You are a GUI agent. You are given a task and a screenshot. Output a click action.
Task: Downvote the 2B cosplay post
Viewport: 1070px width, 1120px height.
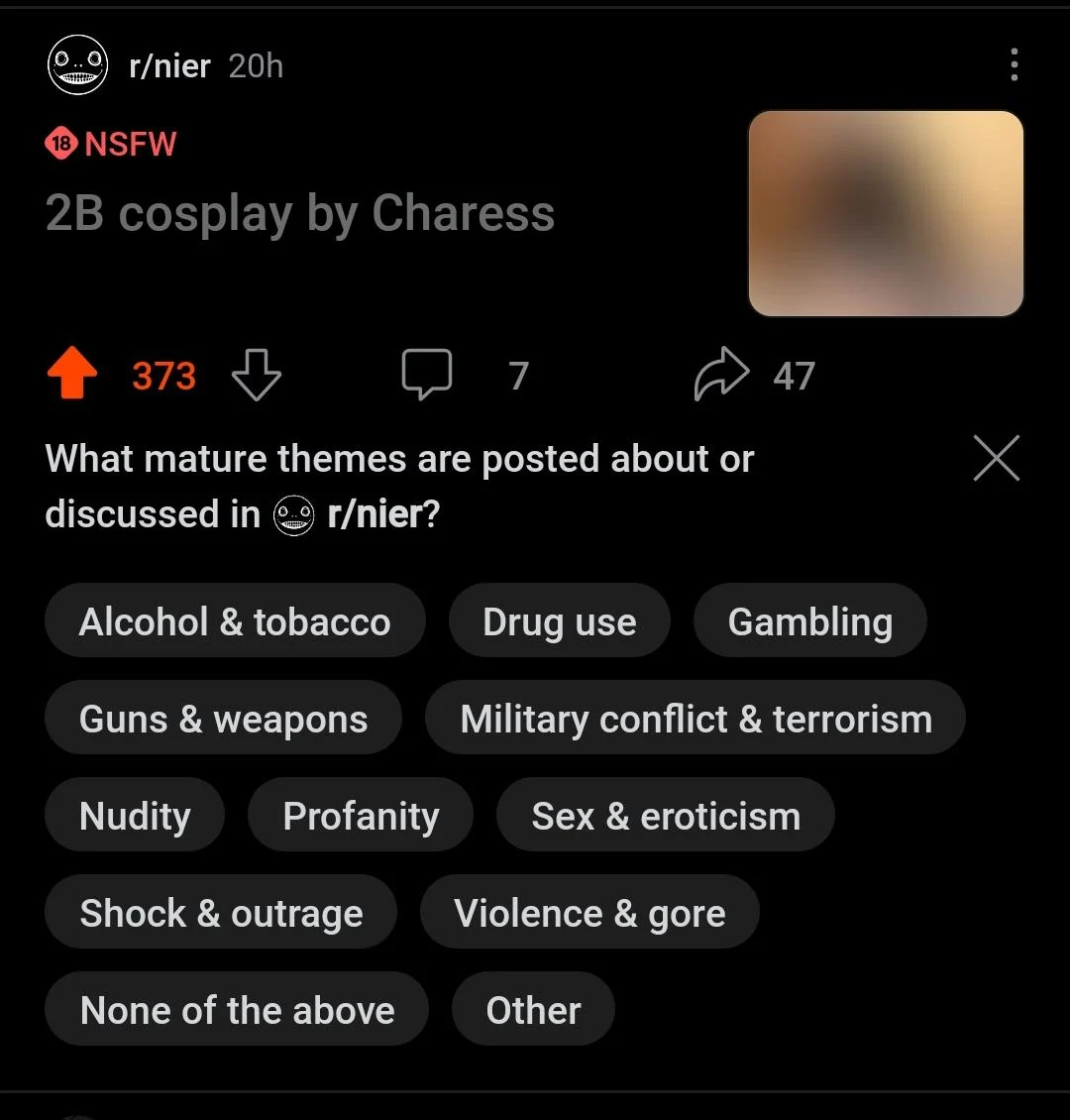(256, 377)
